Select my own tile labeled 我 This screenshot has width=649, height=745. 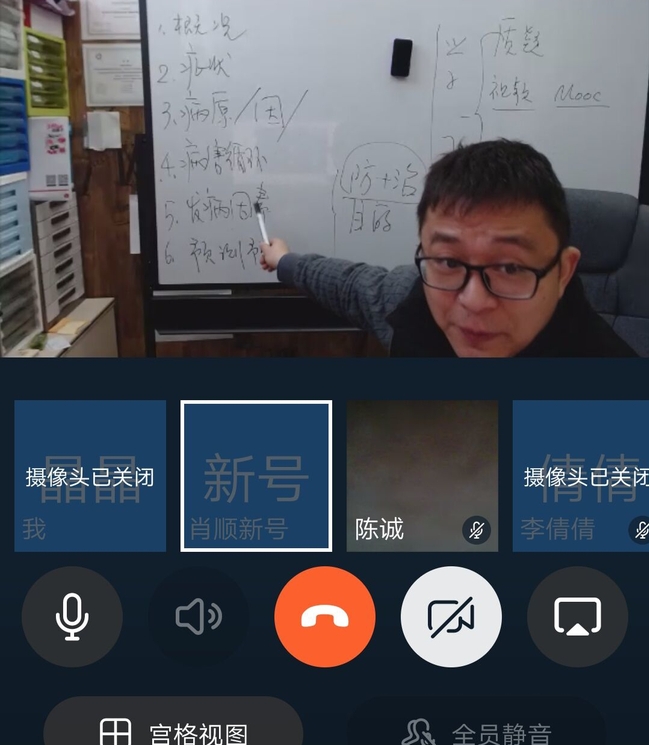(x=90, y=475)
